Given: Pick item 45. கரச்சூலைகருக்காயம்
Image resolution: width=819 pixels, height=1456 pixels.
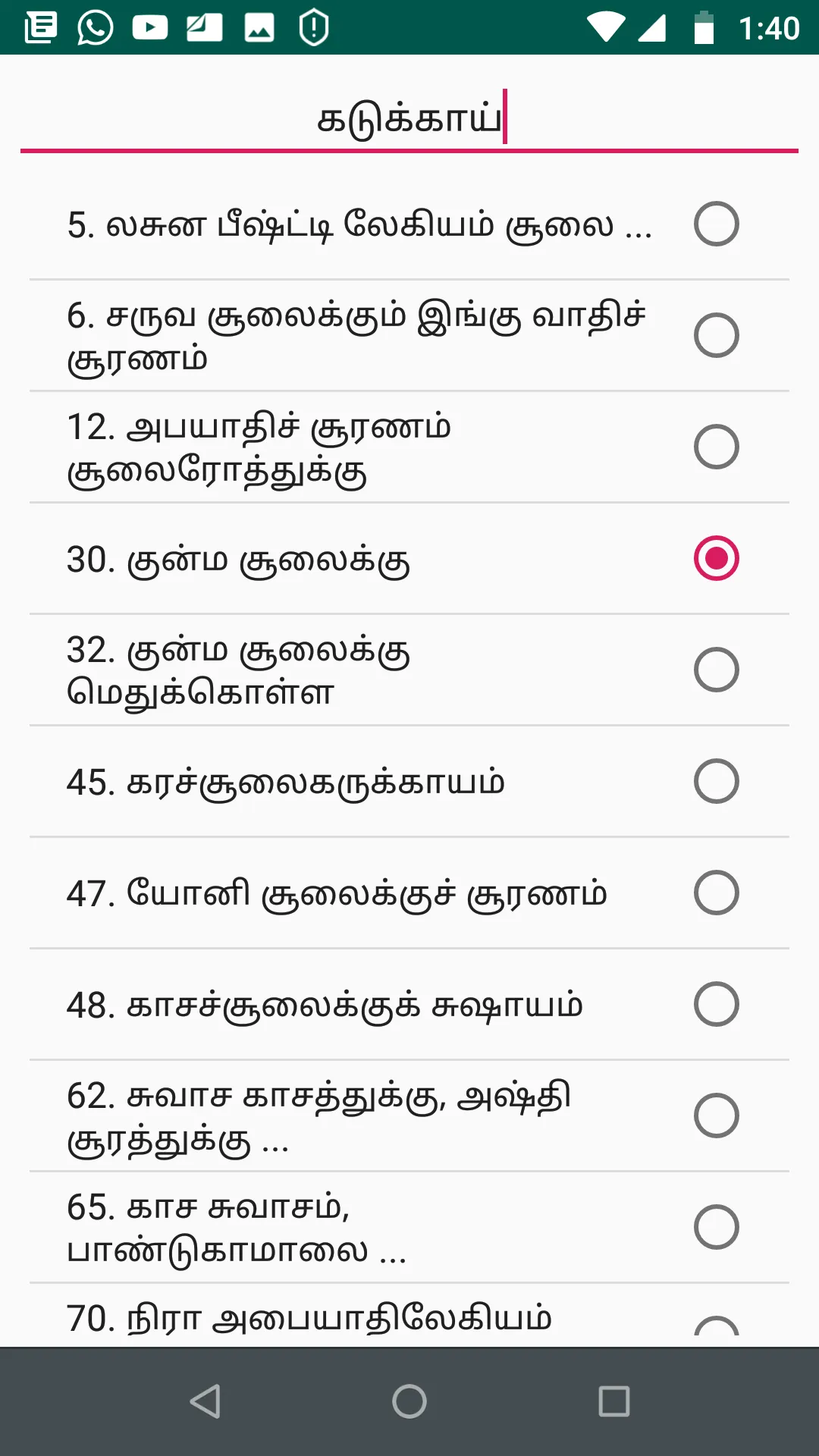Looking at the screenshot, I should 409,782.
